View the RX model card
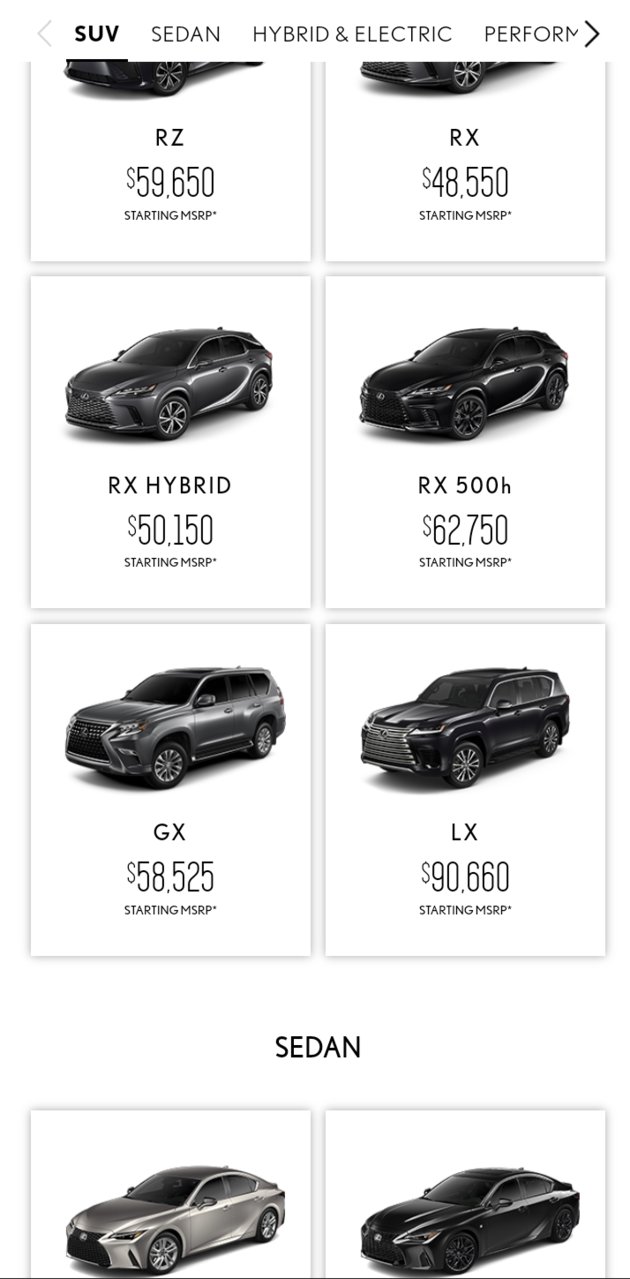Image resolution: width=630 pixels, height=1279 pixels. [465, 160]
